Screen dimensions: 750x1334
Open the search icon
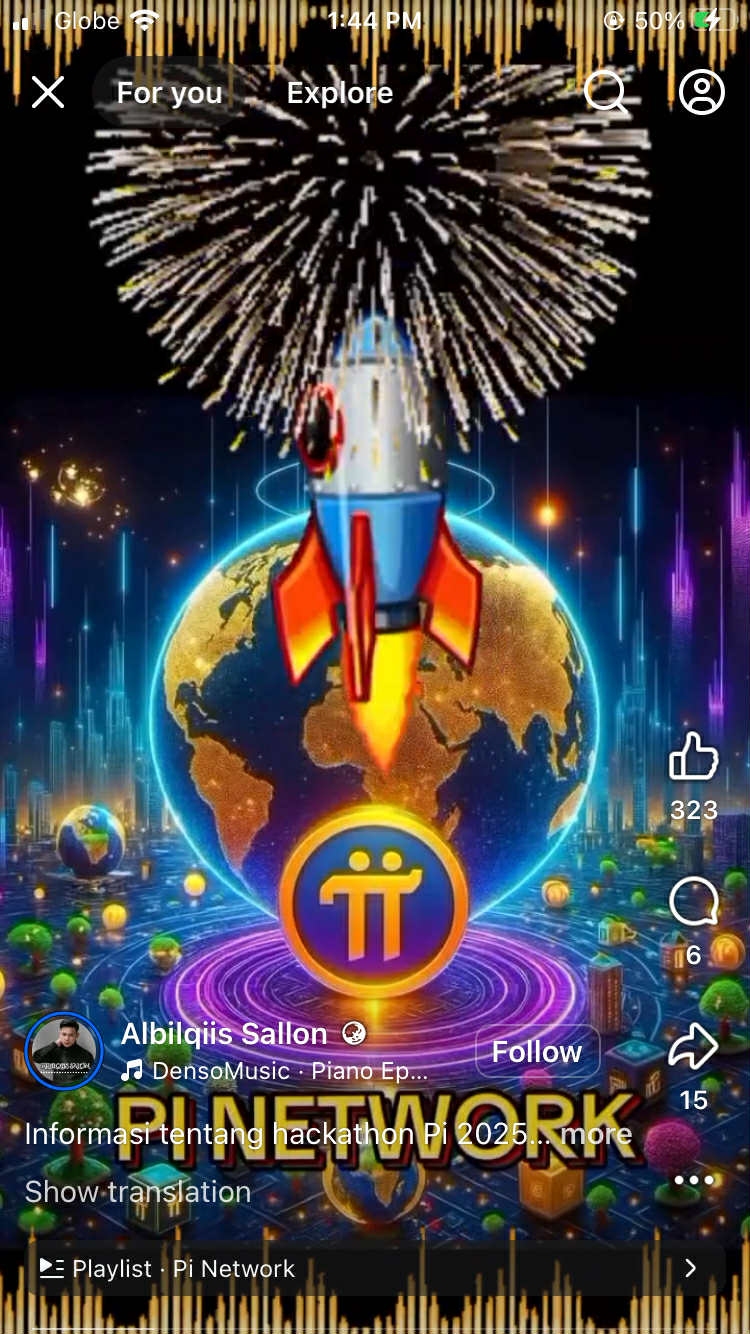(x=605, y=93)
